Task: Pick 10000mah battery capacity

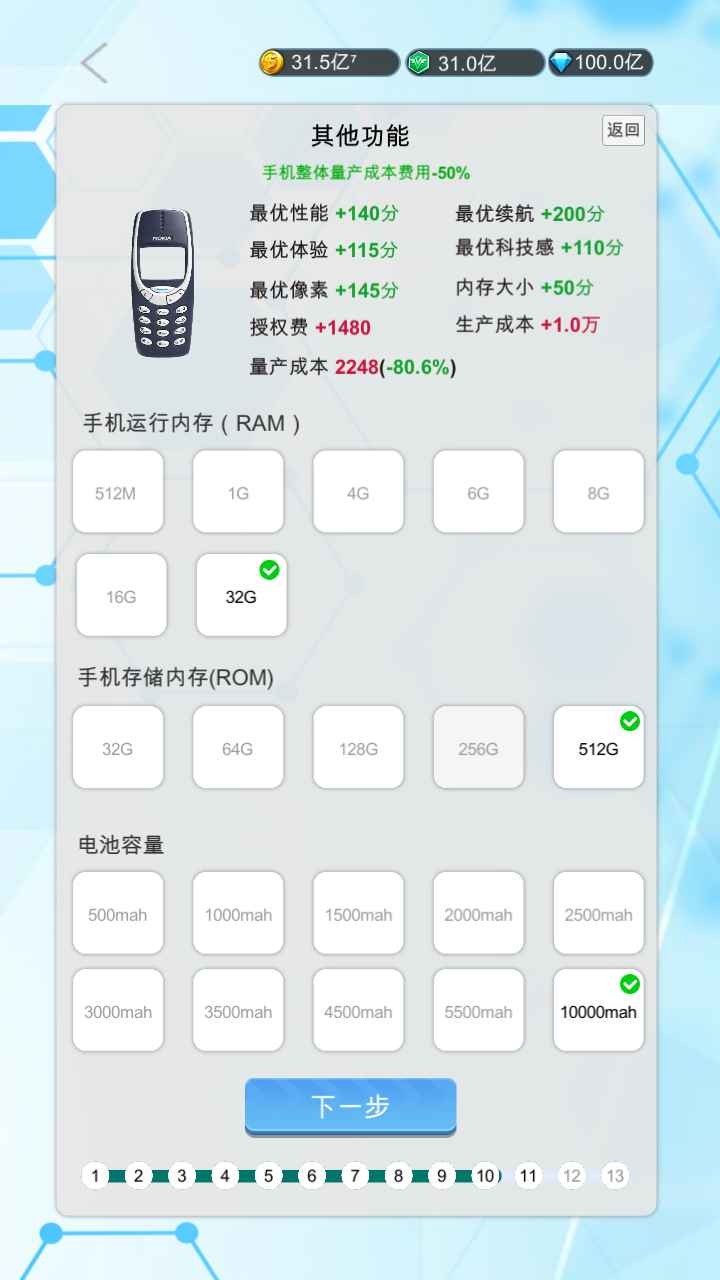Action: (598, 1011)
